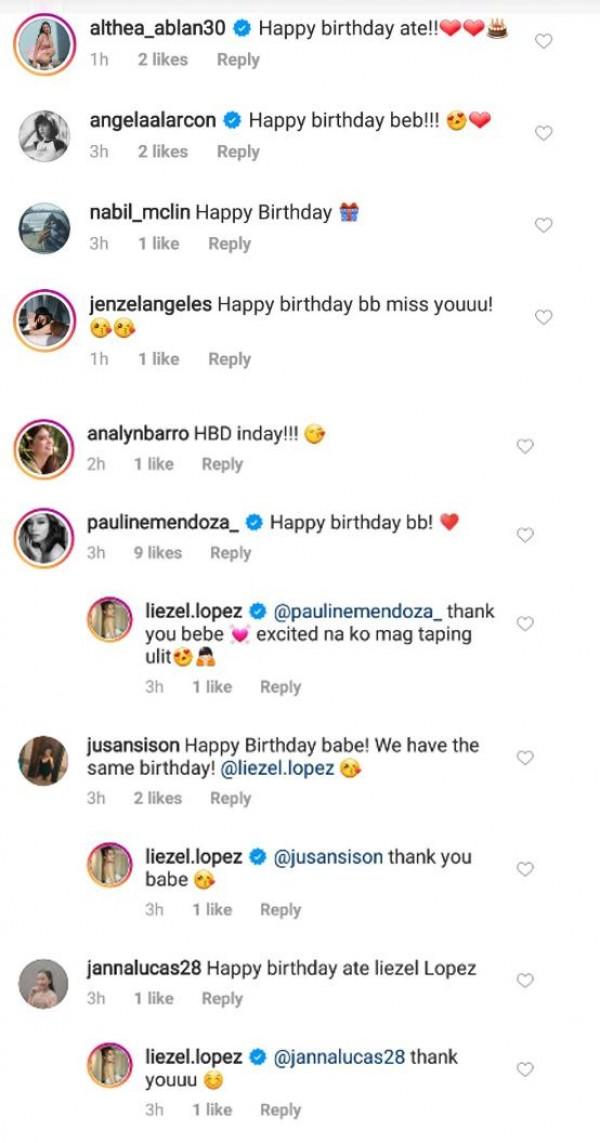The height and width of the screenshot is (1143, 600).
Task: Like analynbarro's HBD inday comment
Action: (x=525, y=446)
